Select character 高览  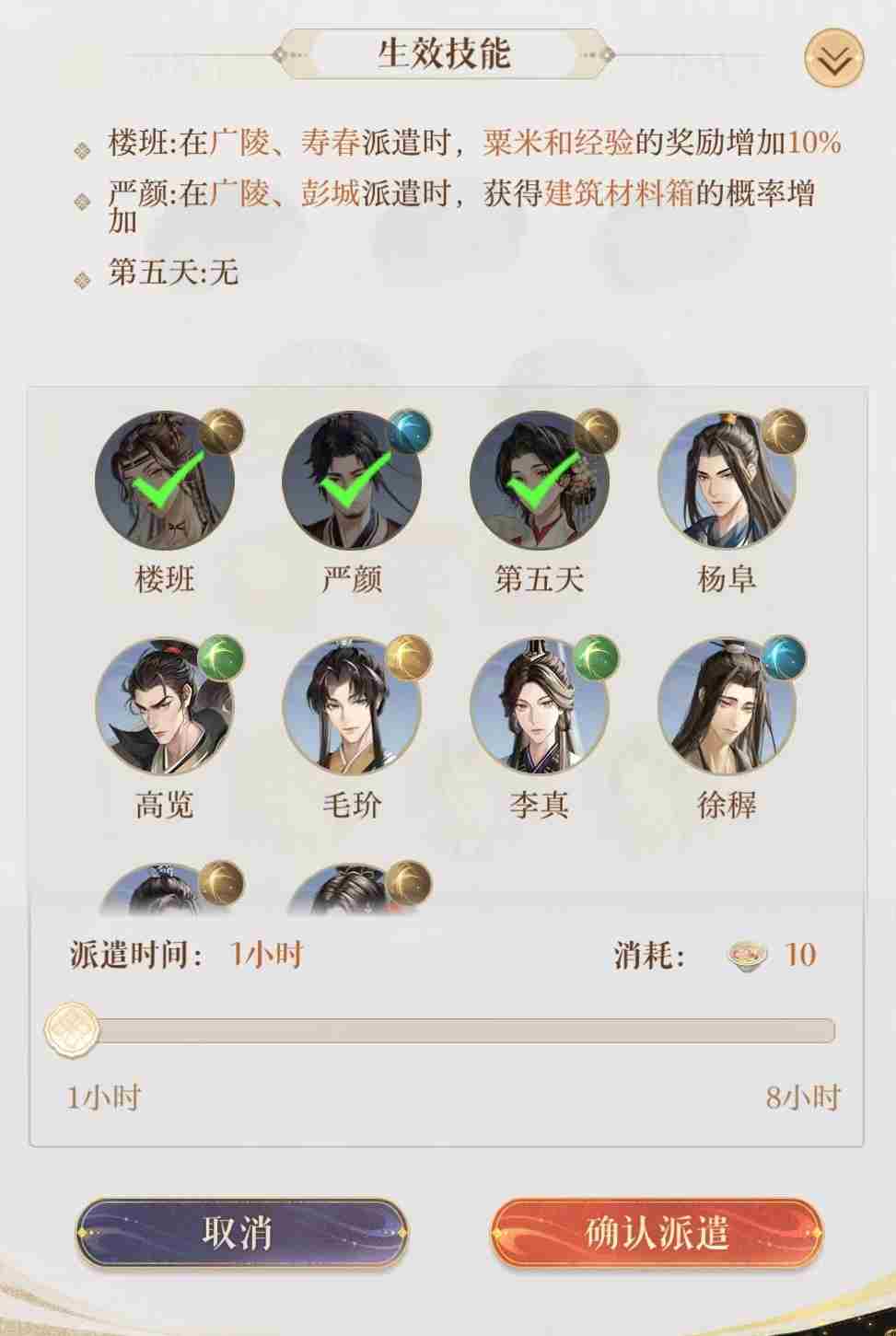tap(165, 707)
